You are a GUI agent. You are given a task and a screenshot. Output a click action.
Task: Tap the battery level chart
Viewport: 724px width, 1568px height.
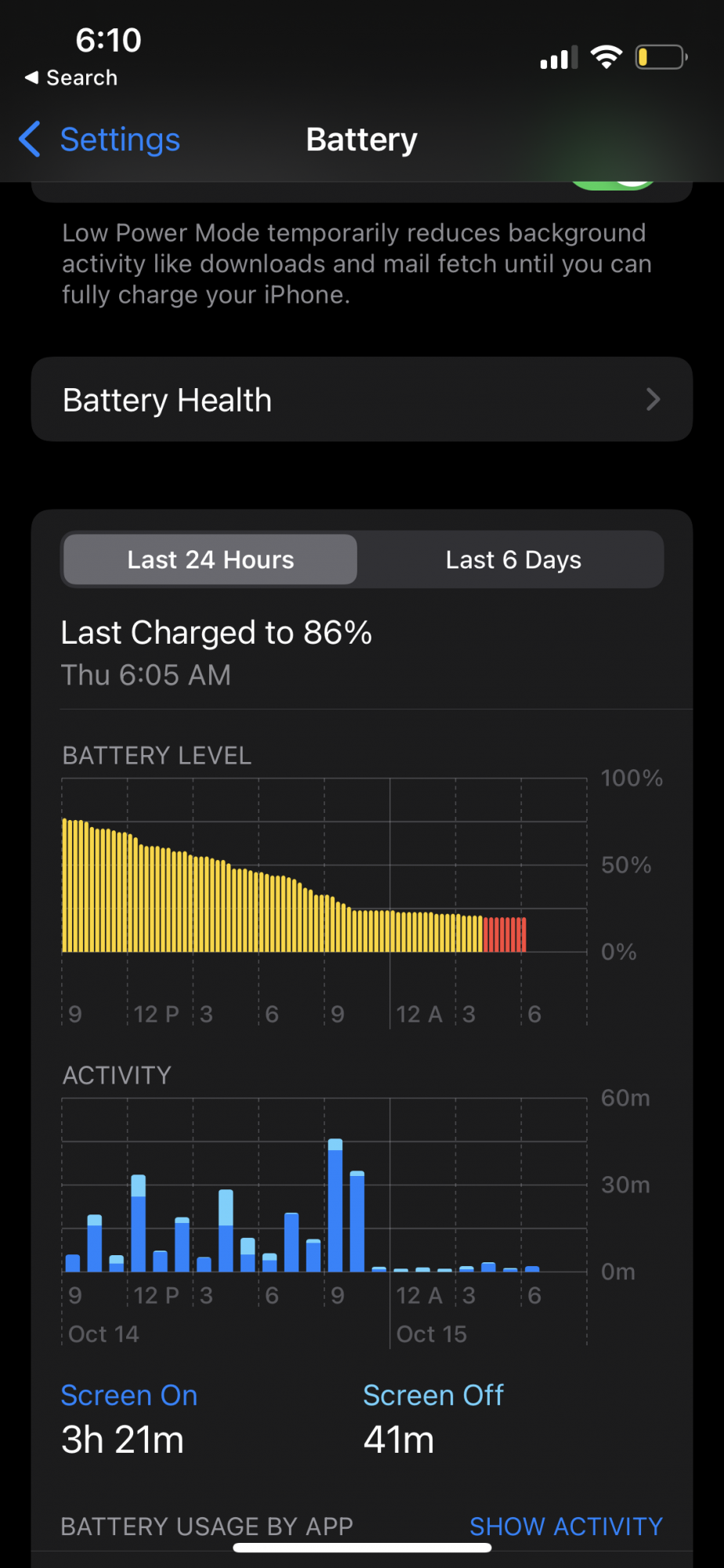coord(324,902)
